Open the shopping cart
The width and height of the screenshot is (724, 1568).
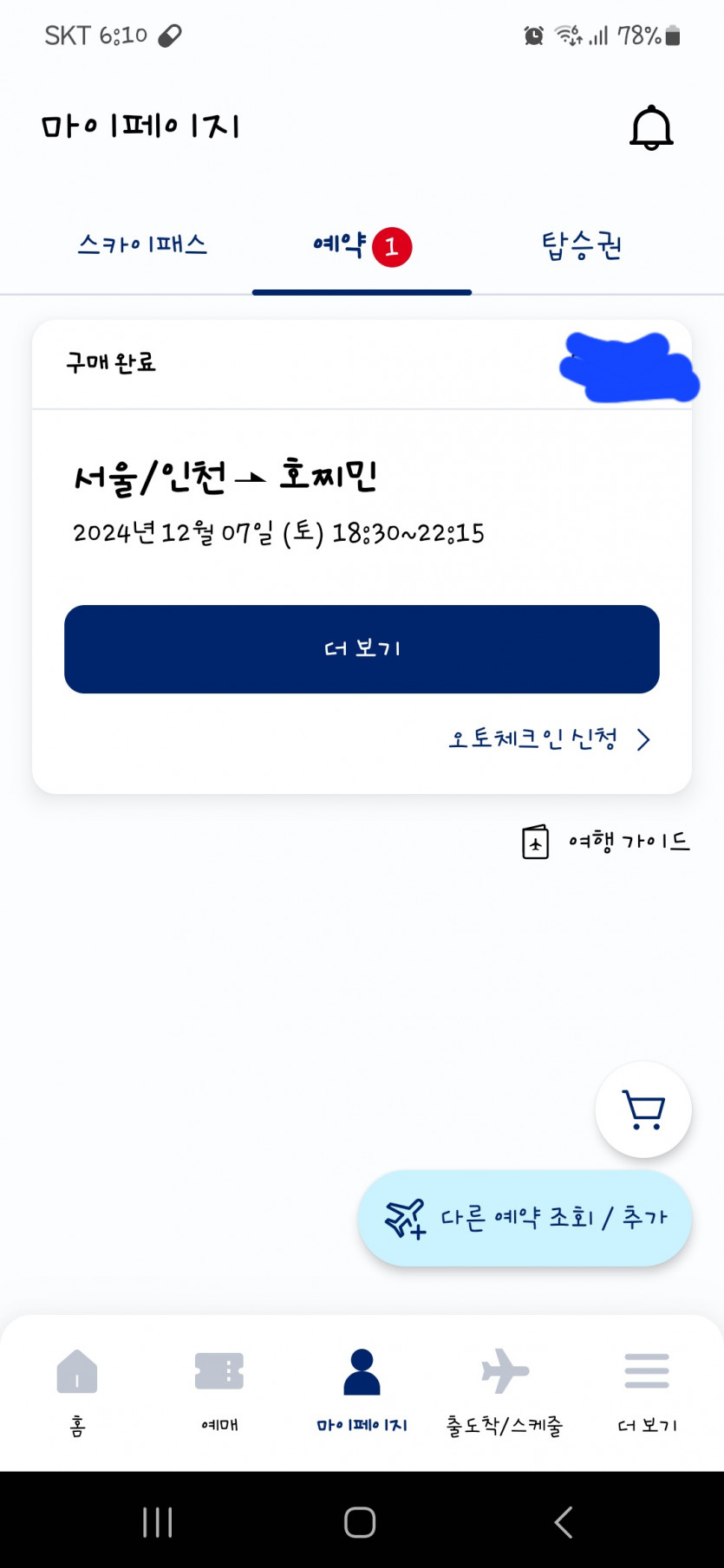643,1109
